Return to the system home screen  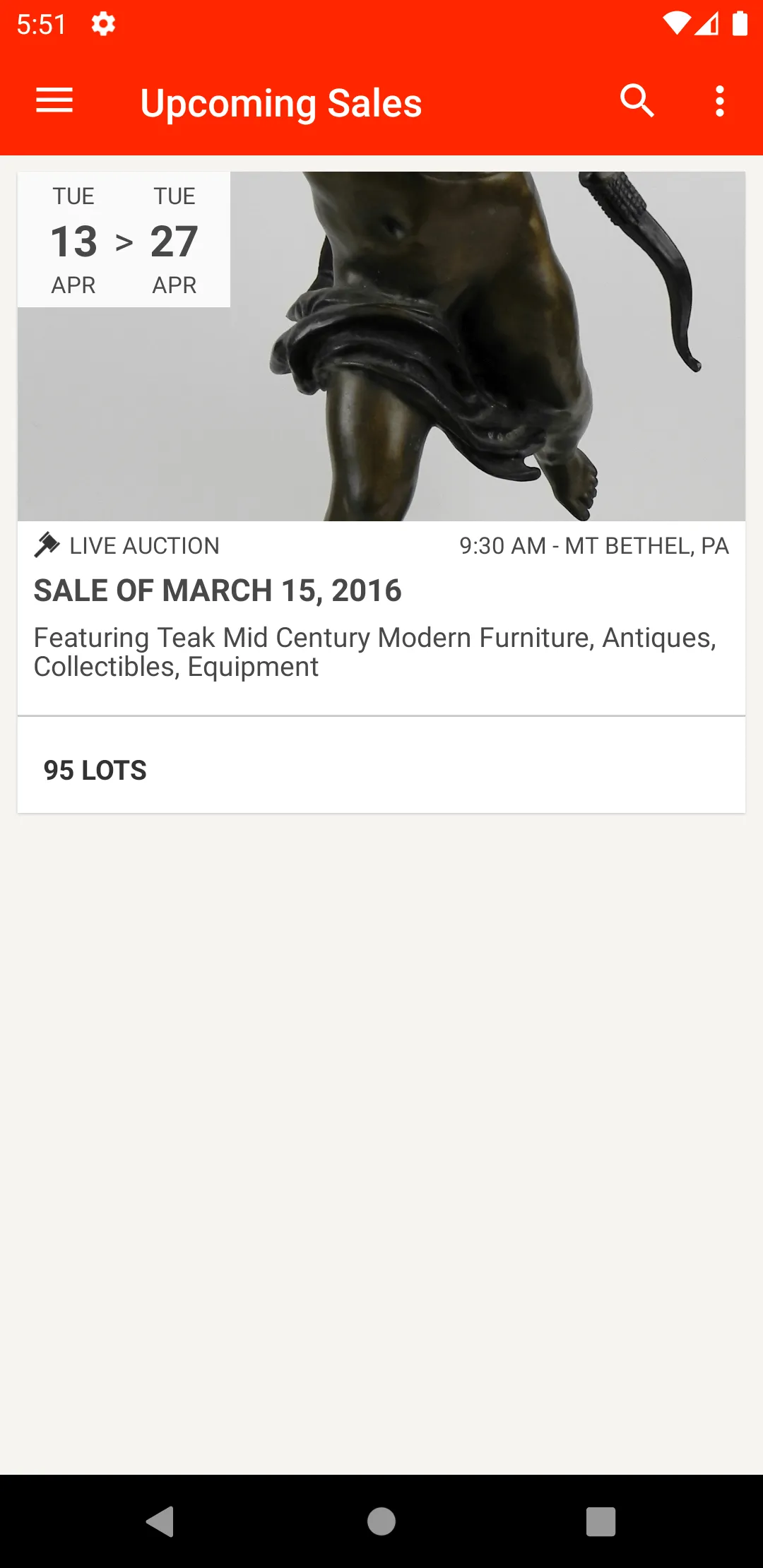pyautogui.click(x=381, y=1521)
